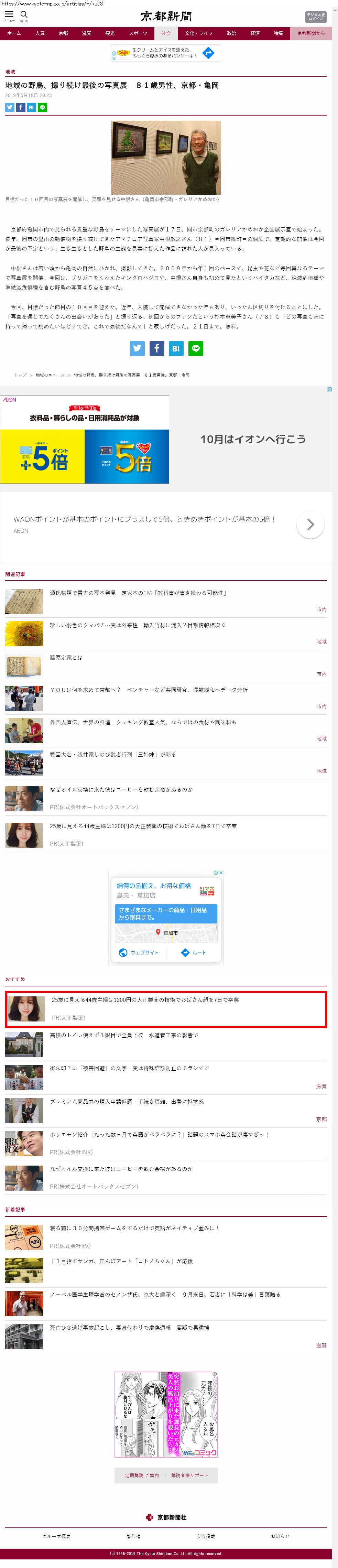Open the 源氏物語 oldest manuscript article
This screenshot has width=338, height=1568.
pos(138,593)
